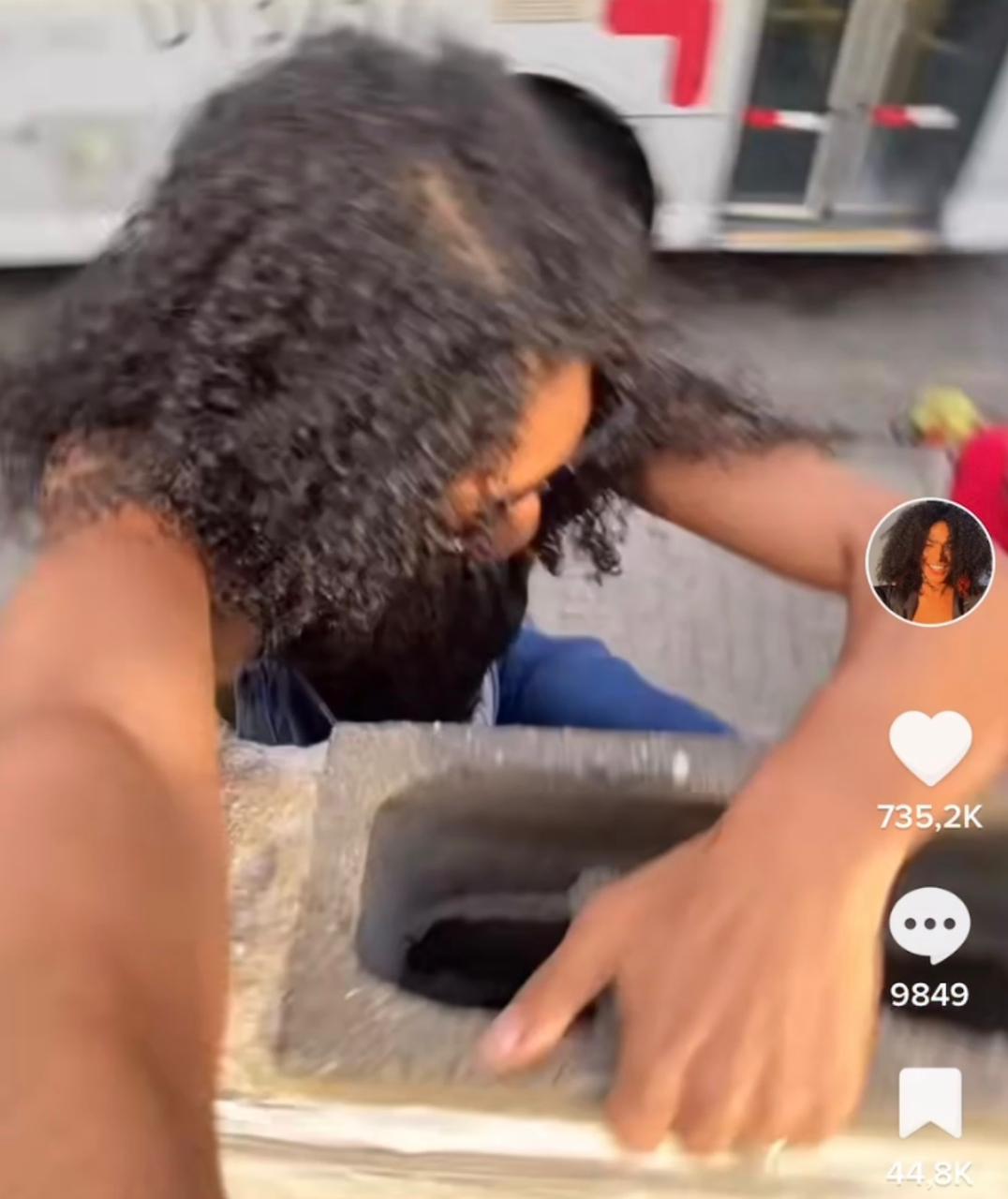Viewport: 1008px width, 1199px height.
Task: Bookmark this video to favorites
Action: (x=929, y=1103)
